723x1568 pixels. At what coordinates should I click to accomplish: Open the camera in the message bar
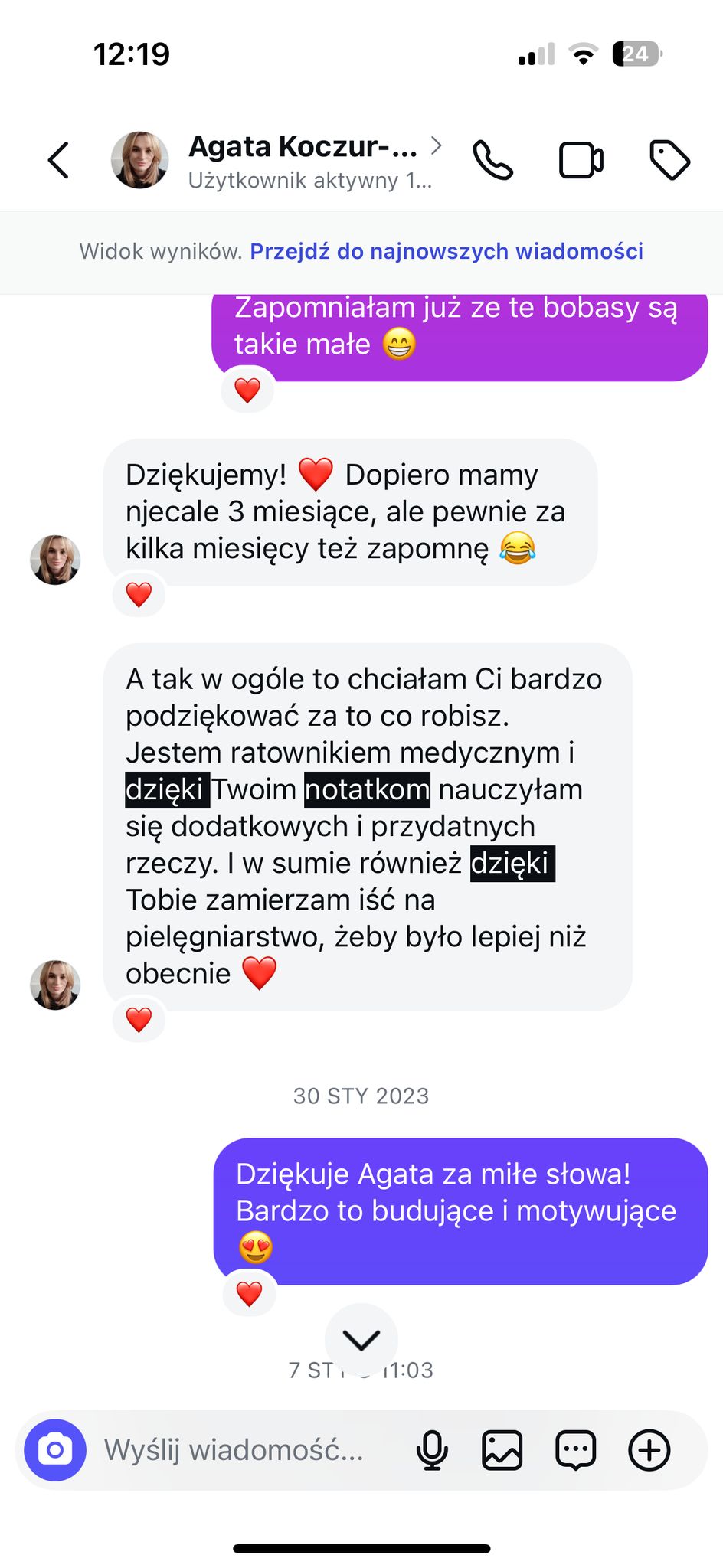click(55, 1449)
